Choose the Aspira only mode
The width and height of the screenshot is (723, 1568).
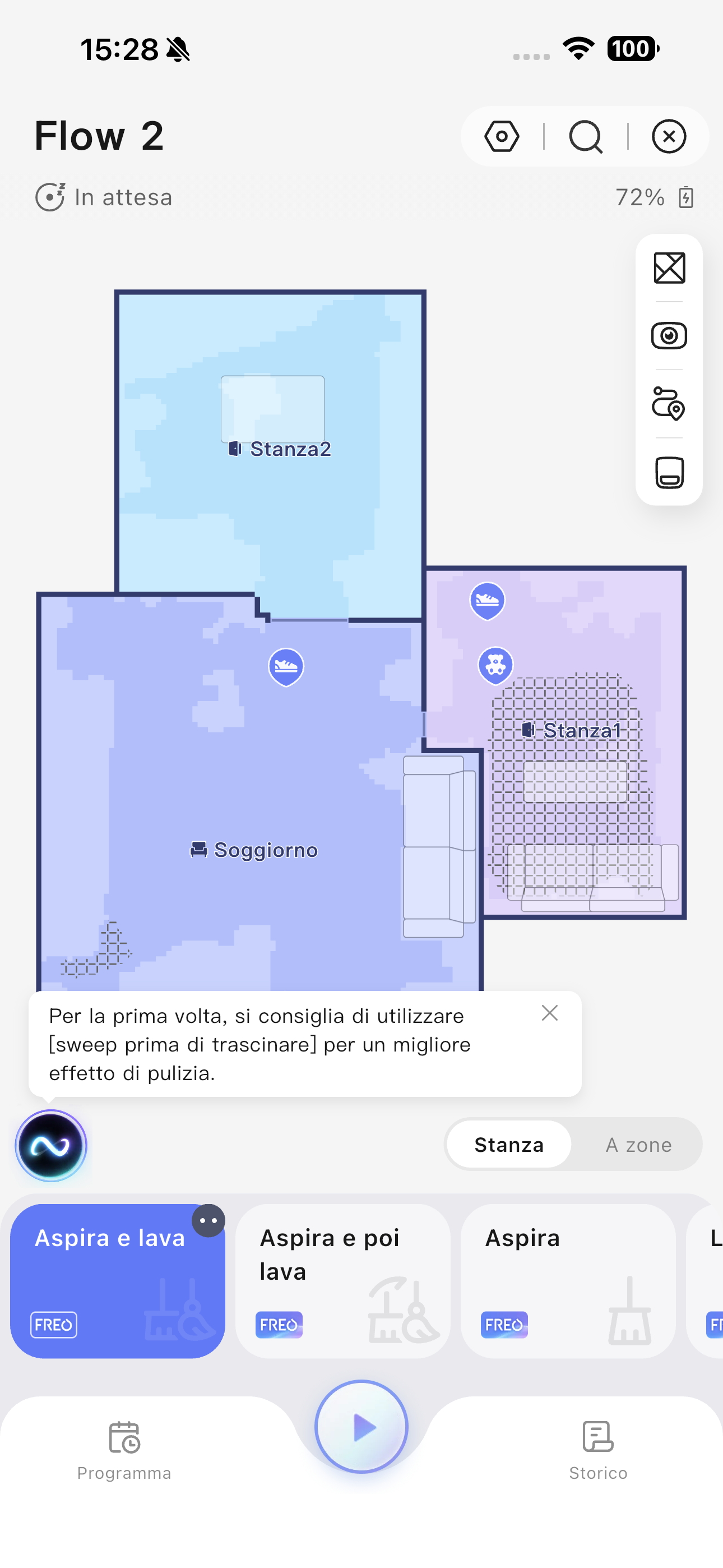click(568, 1281)
